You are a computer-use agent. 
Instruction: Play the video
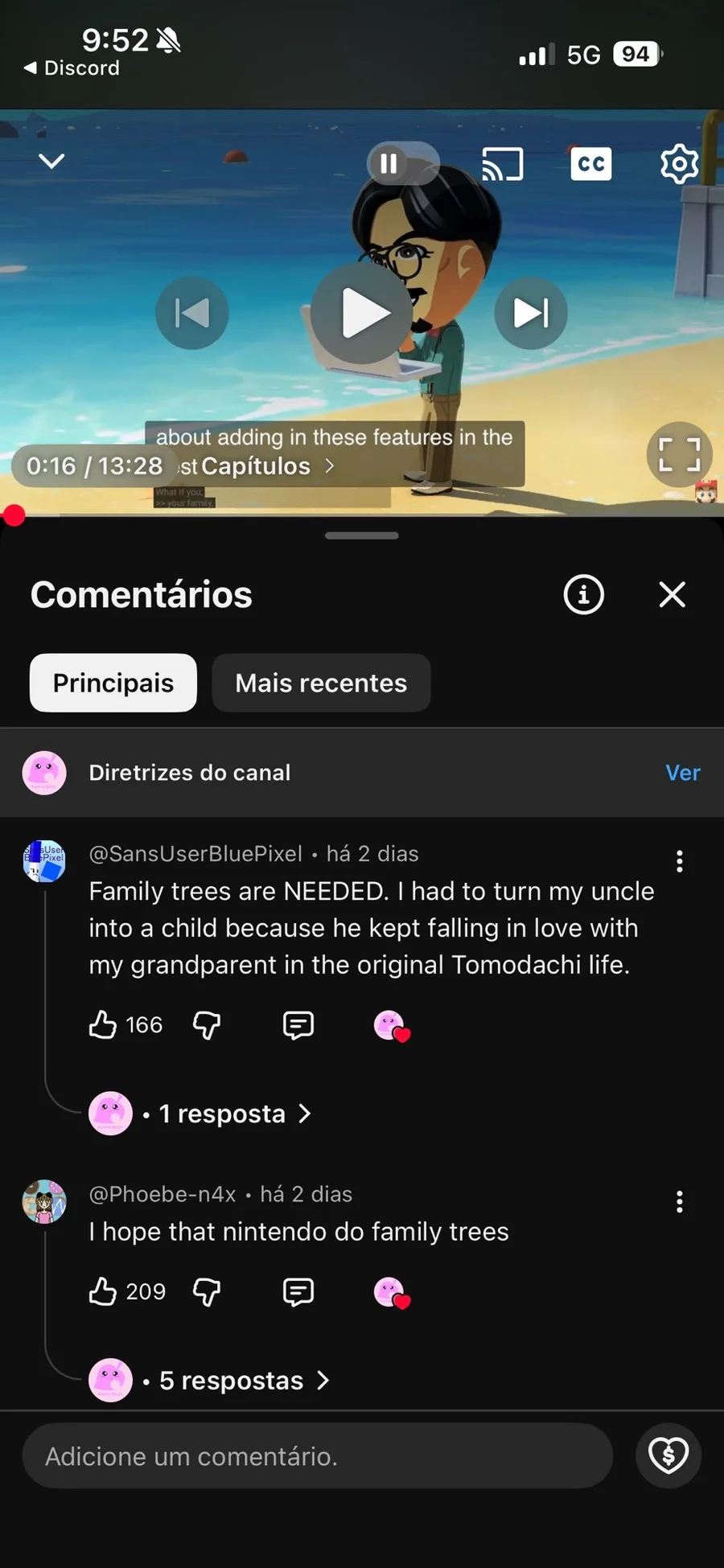(362, 313)
